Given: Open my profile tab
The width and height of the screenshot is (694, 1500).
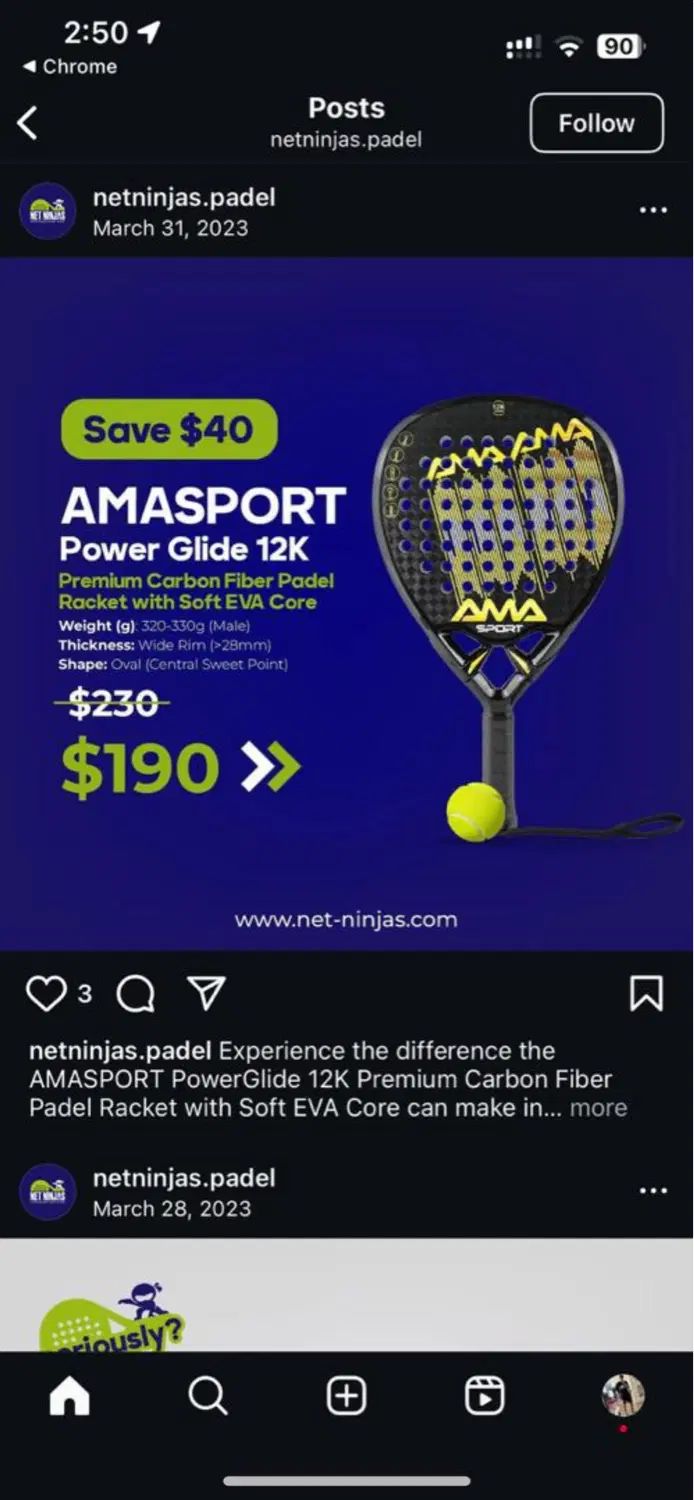Looking at the screenshot, I should point(623,1395).
